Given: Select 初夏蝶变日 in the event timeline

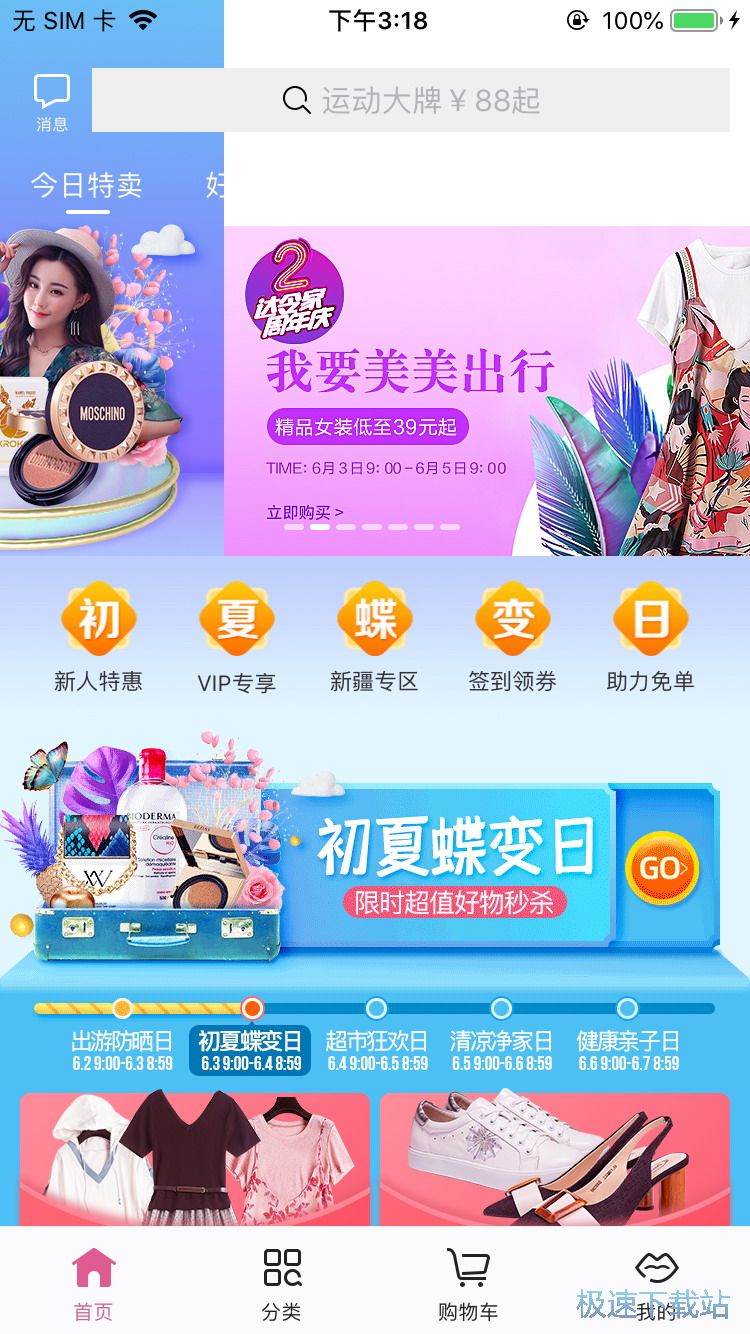Looking at the screenshot, I should (x=250, y=1049).
